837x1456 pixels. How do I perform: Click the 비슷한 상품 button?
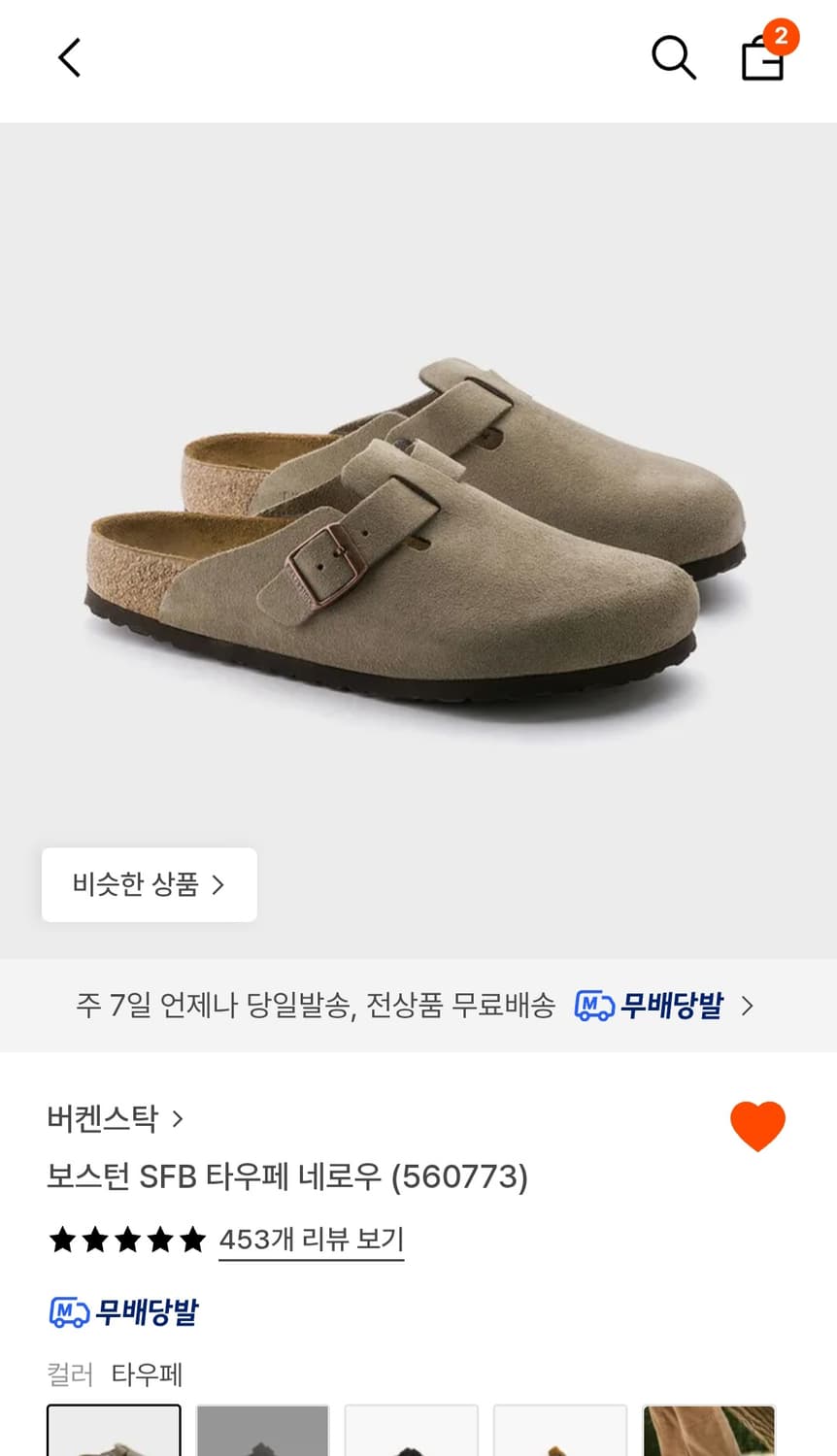point(149,884)
